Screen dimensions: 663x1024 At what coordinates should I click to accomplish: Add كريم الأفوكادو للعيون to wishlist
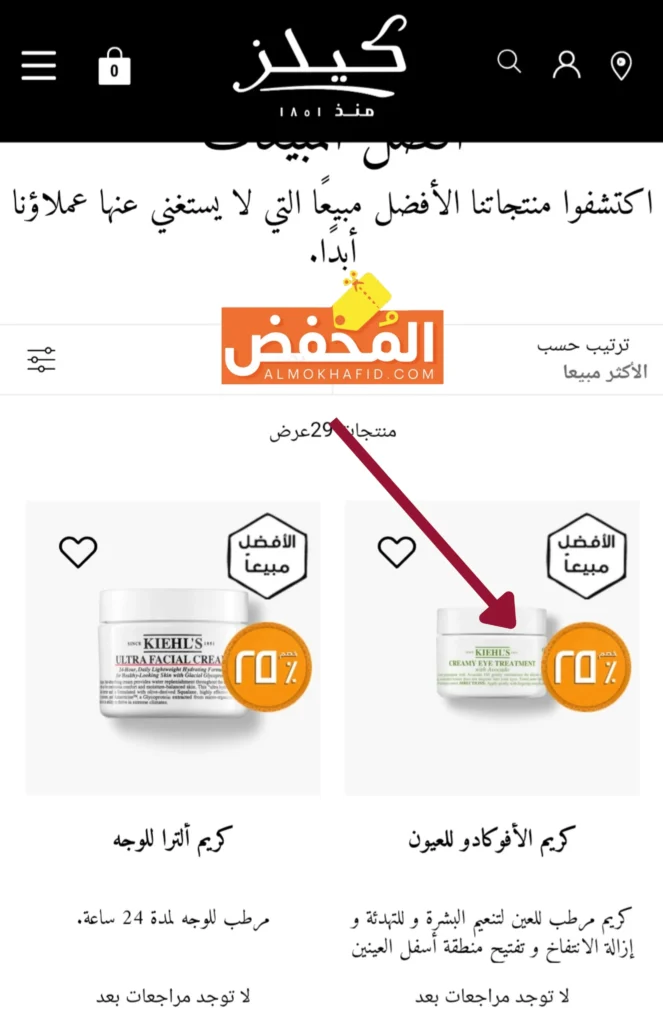(x=397, y=551)
